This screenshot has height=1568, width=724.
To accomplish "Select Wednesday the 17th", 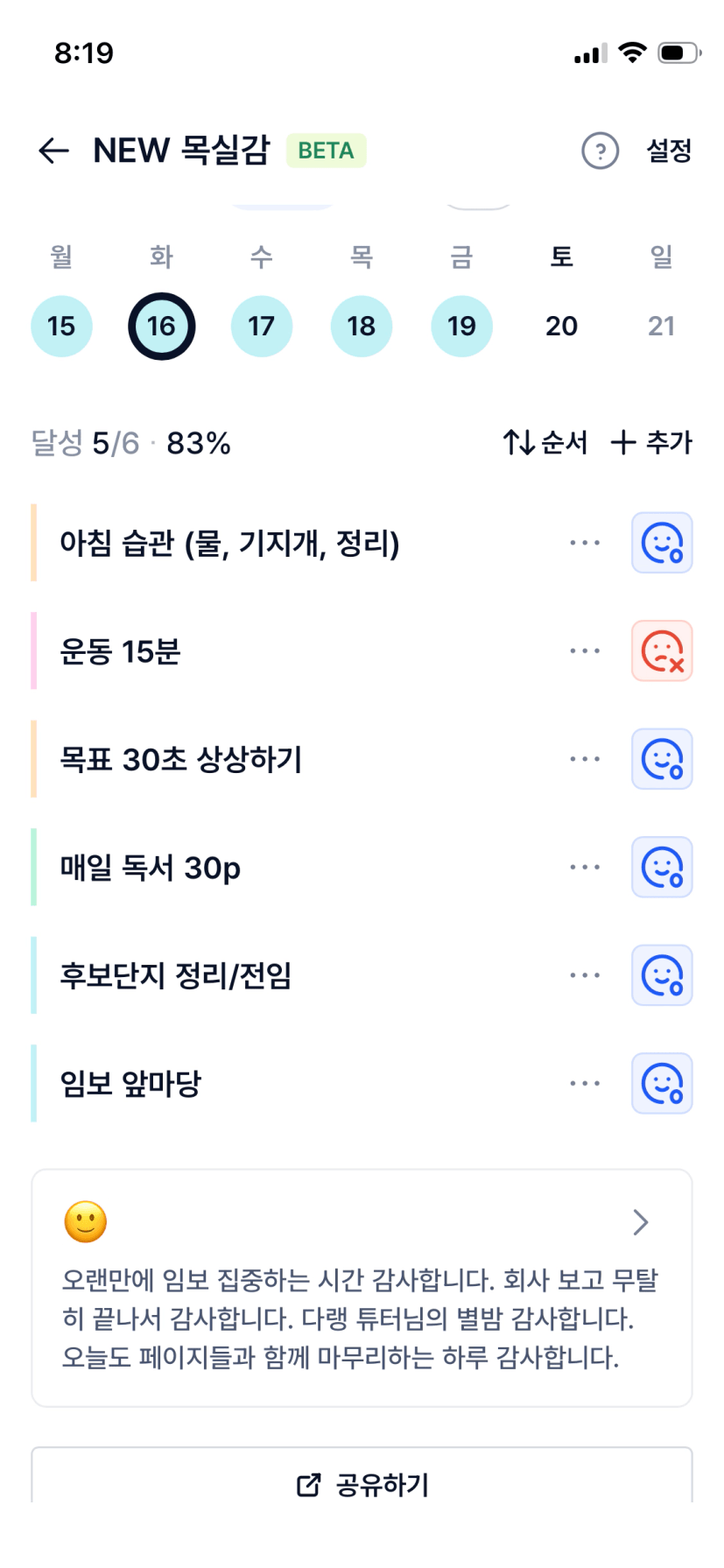I will 261,326.
